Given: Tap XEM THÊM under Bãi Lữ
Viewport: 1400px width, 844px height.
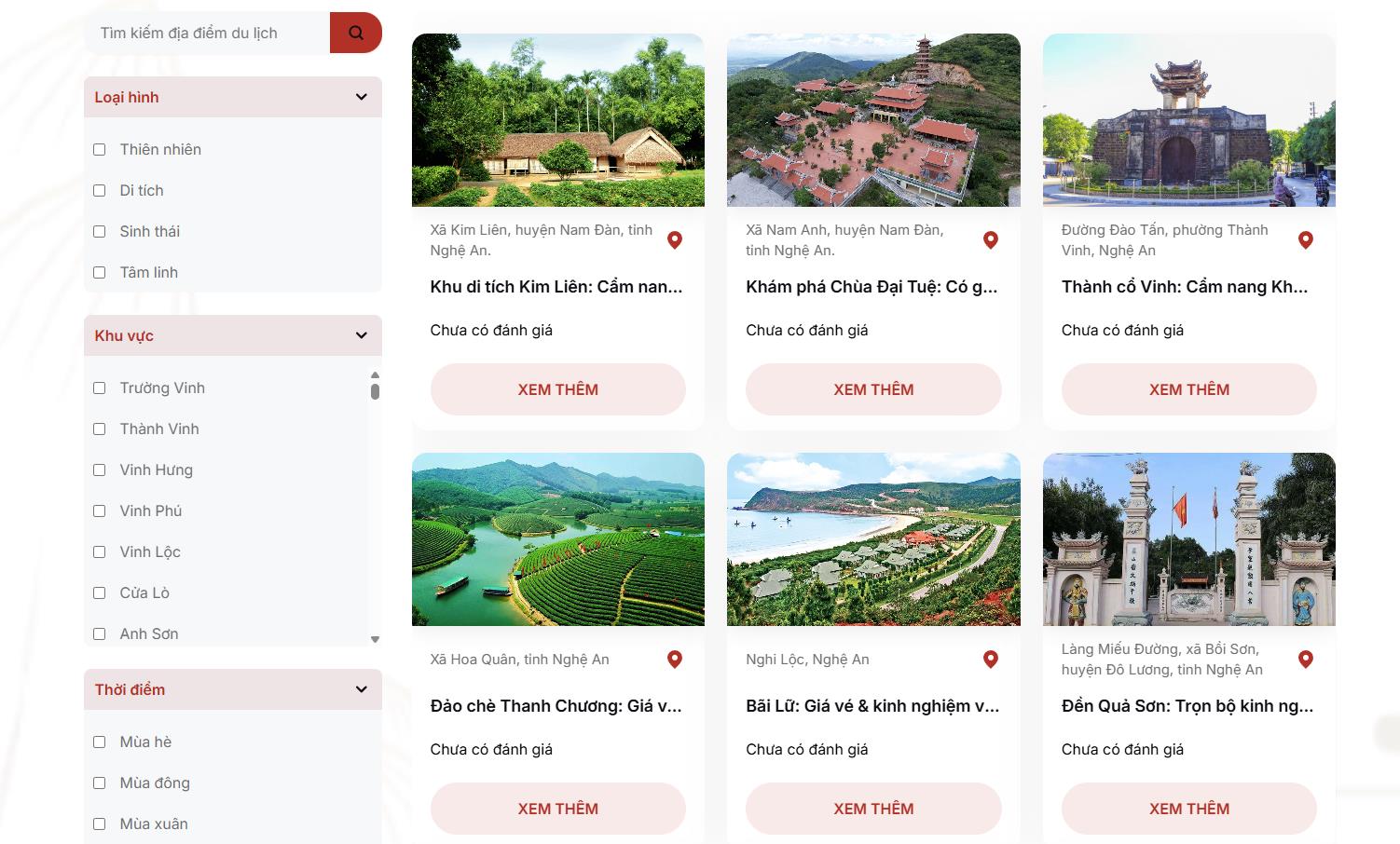Looking at the screenshot, I should coord(873,809).
